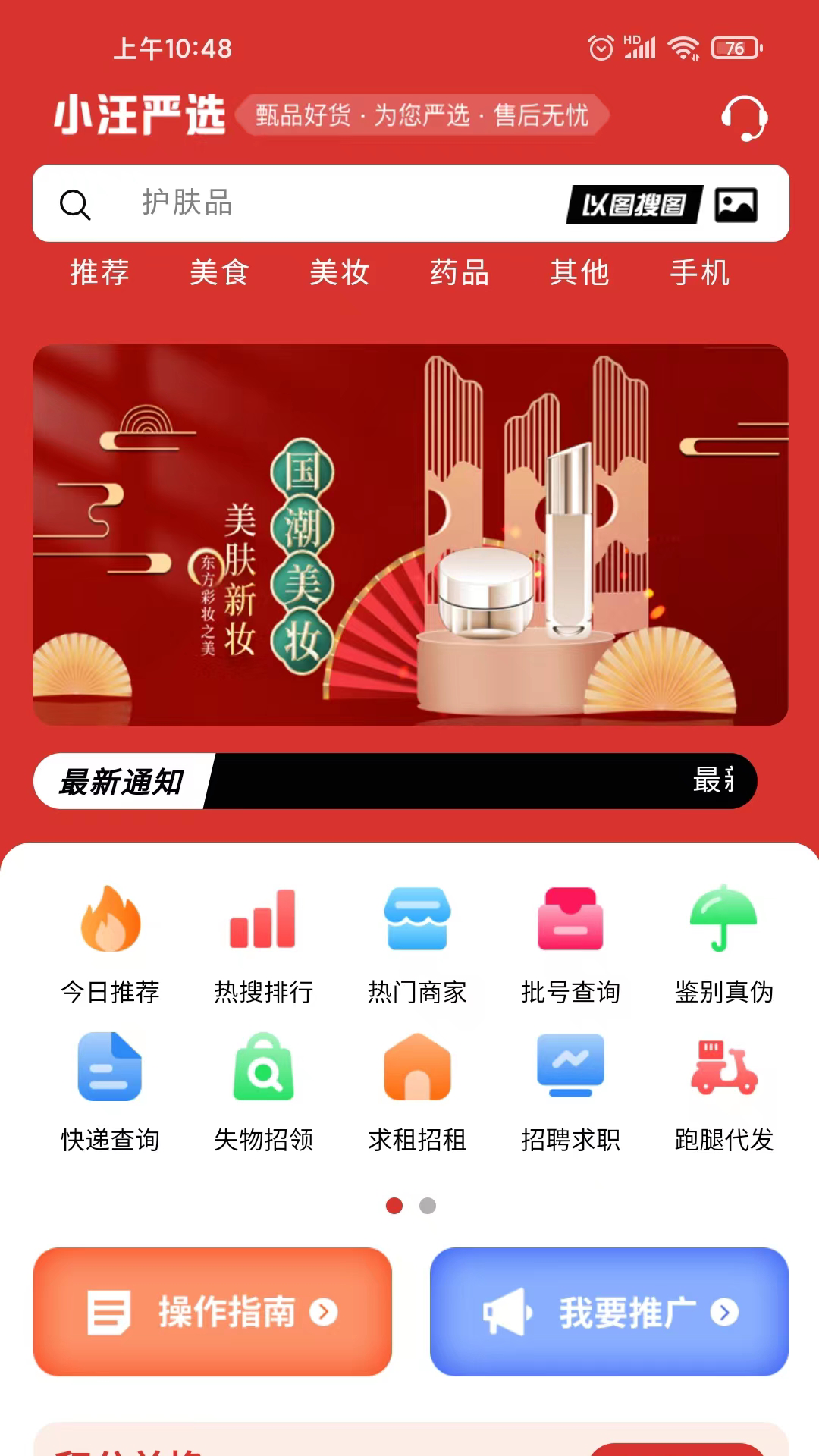This screenshot has width=819, height=1456.
Task: Switch to the 手机 tab
Action: (699, 272)
